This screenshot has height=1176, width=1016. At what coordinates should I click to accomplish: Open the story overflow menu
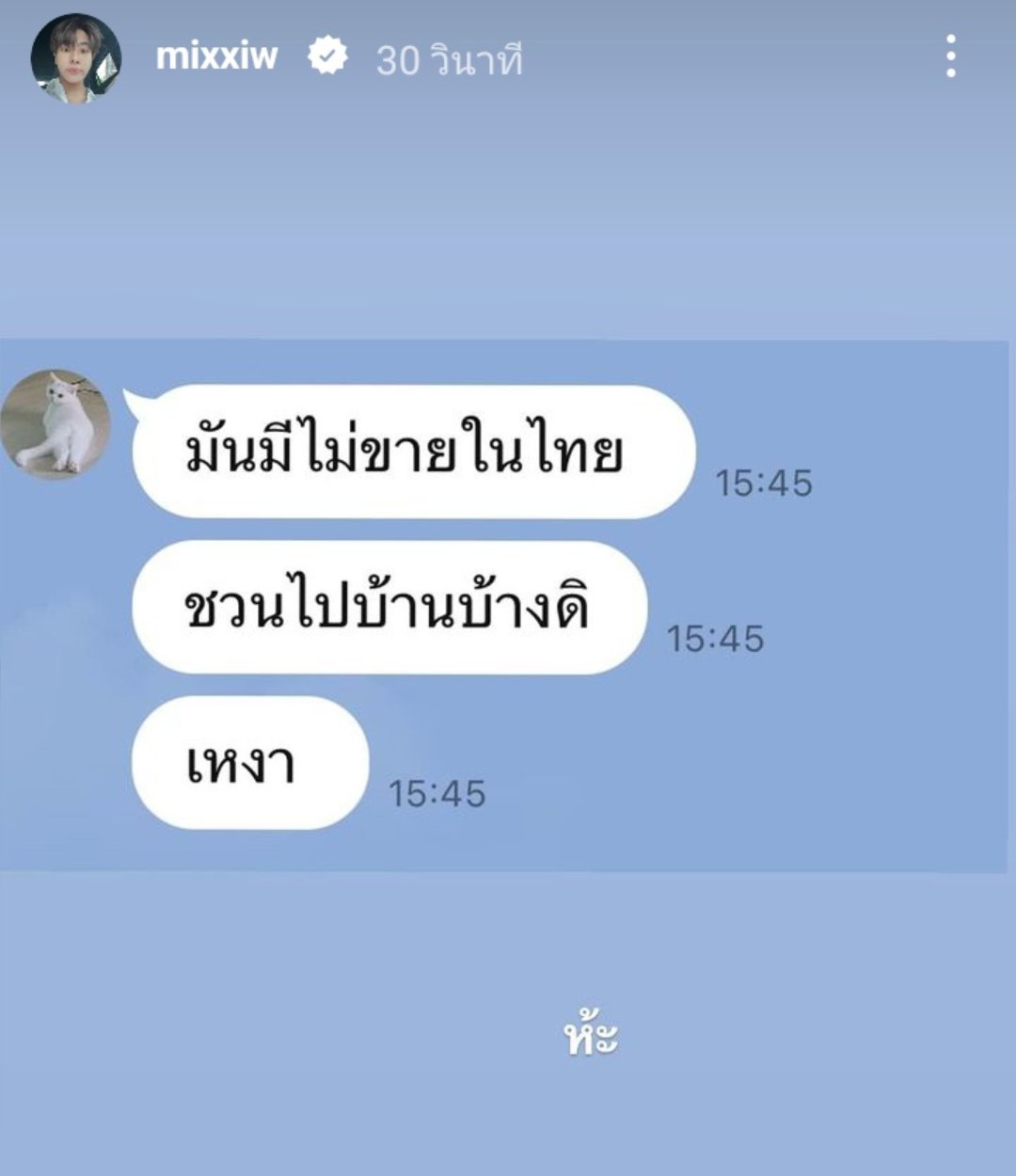pos(951,56)
